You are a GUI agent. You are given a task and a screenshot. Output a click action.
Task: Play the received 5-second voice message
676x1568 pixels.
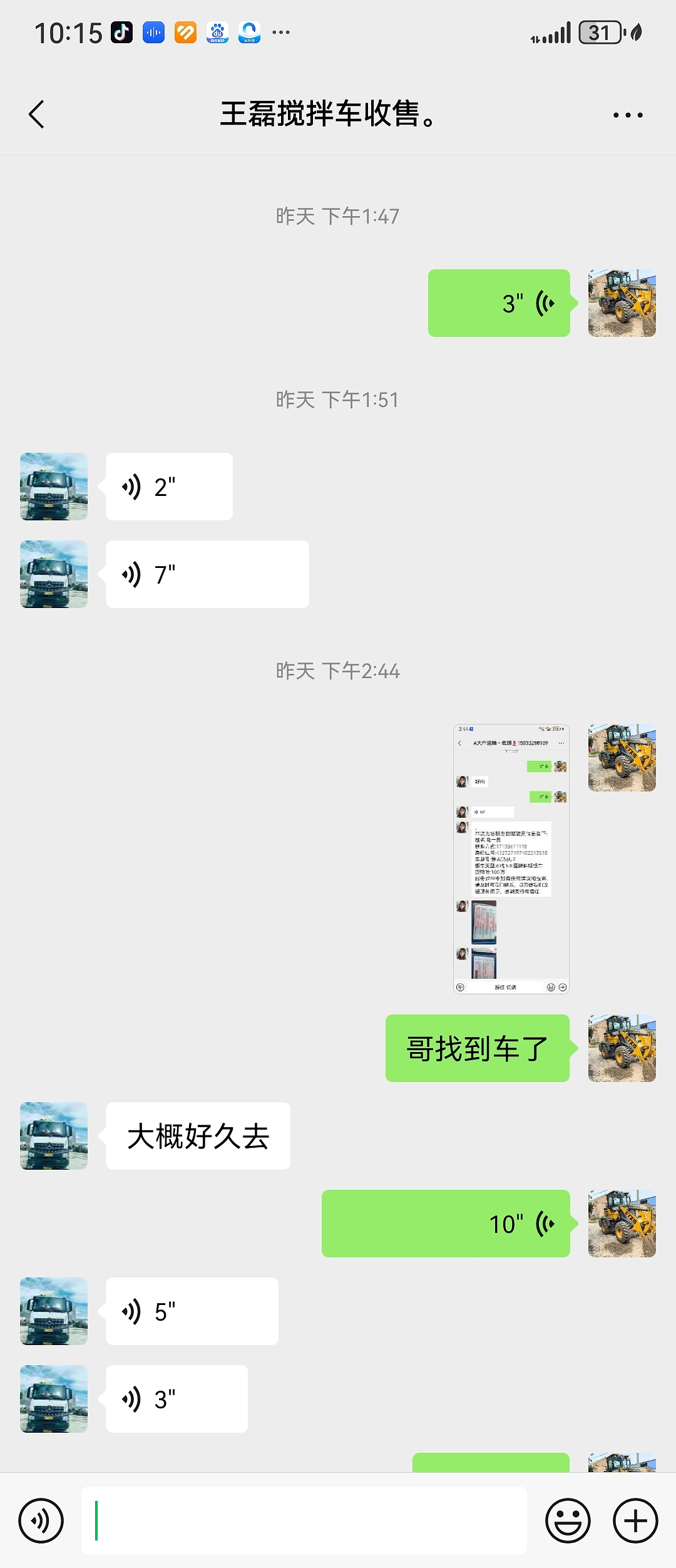(192, 1311)
